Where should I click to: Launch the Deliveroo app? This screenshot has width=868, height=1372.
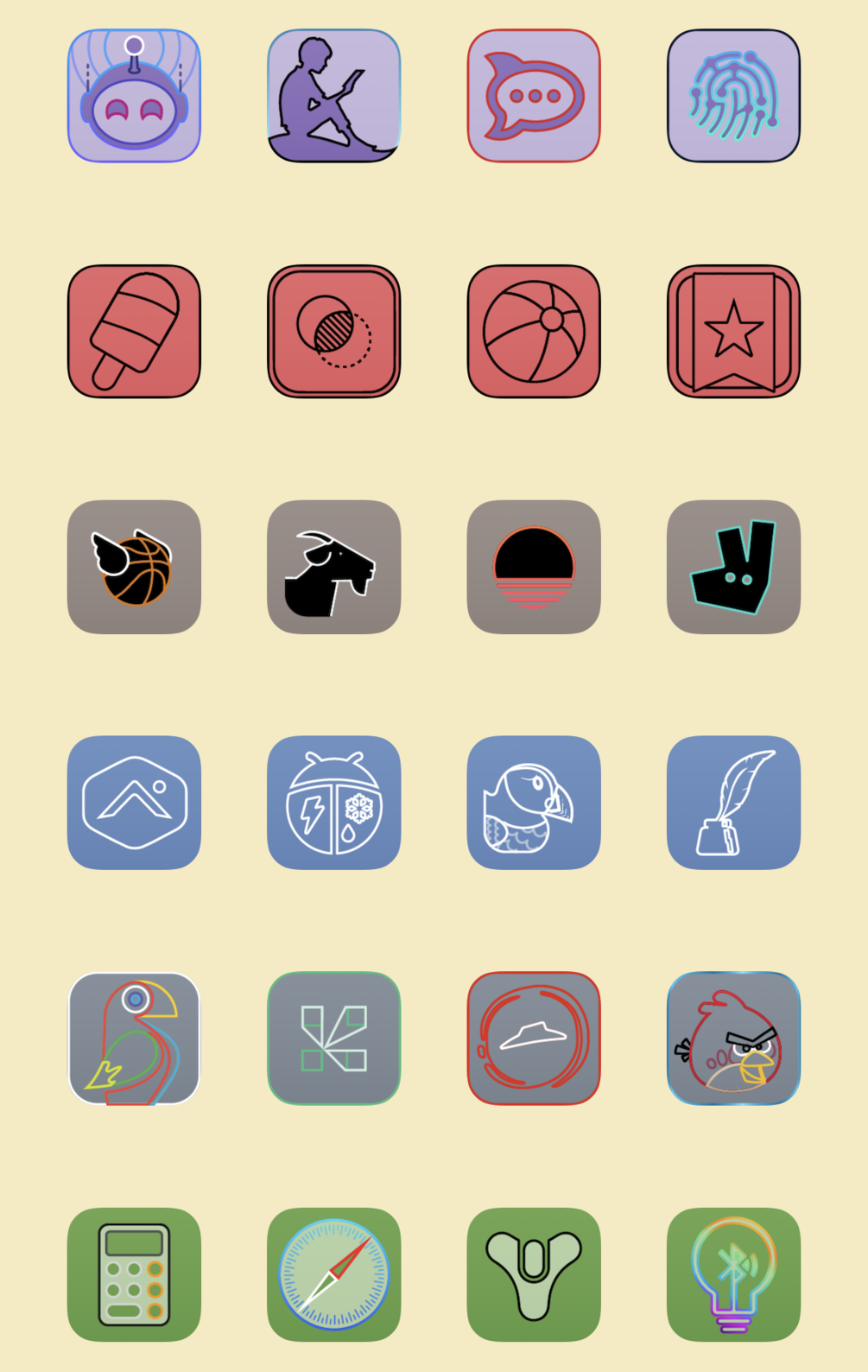pos(733,567)
